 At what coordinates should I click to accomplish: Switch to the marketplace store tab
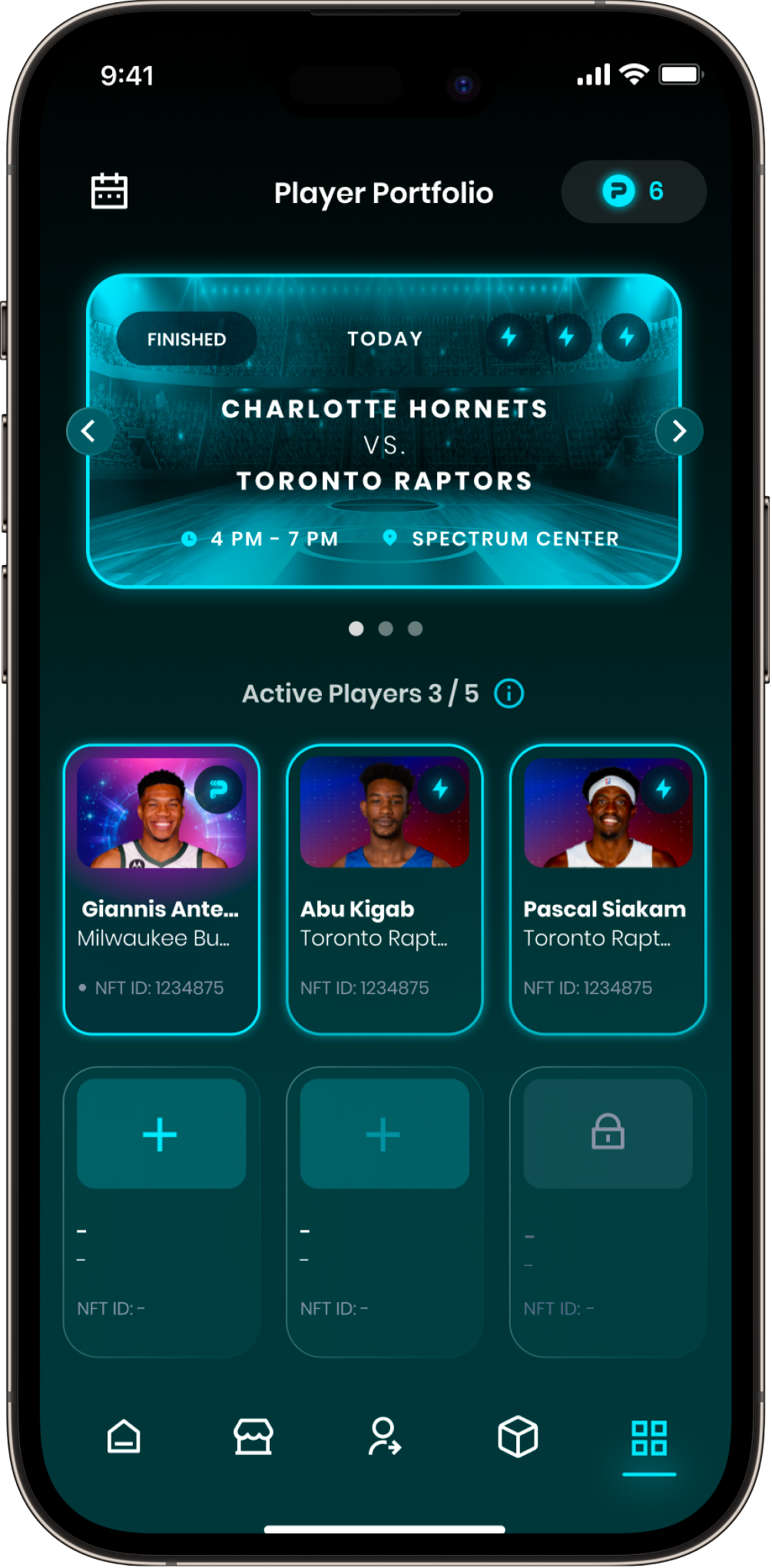click(x=253, y=1437)
